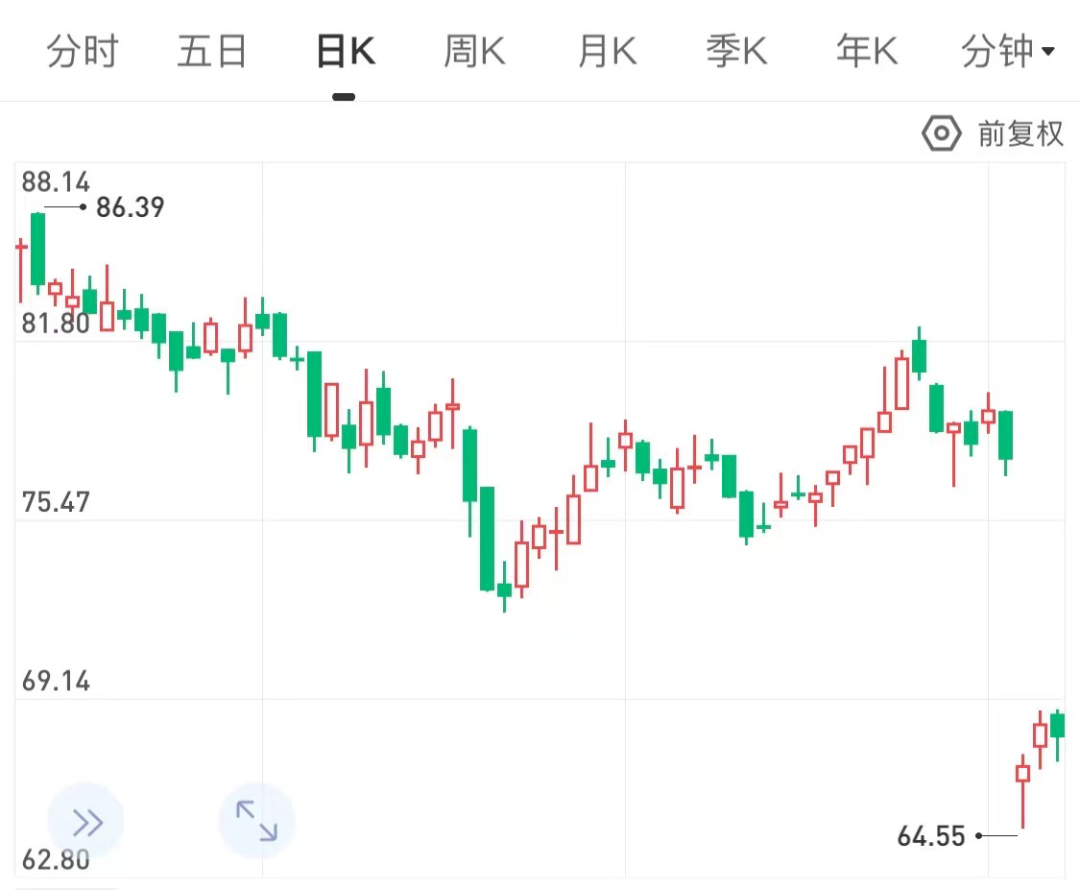1080x890 pixels.
Task: Select the 五日 tab
Action: click(212, 52)
